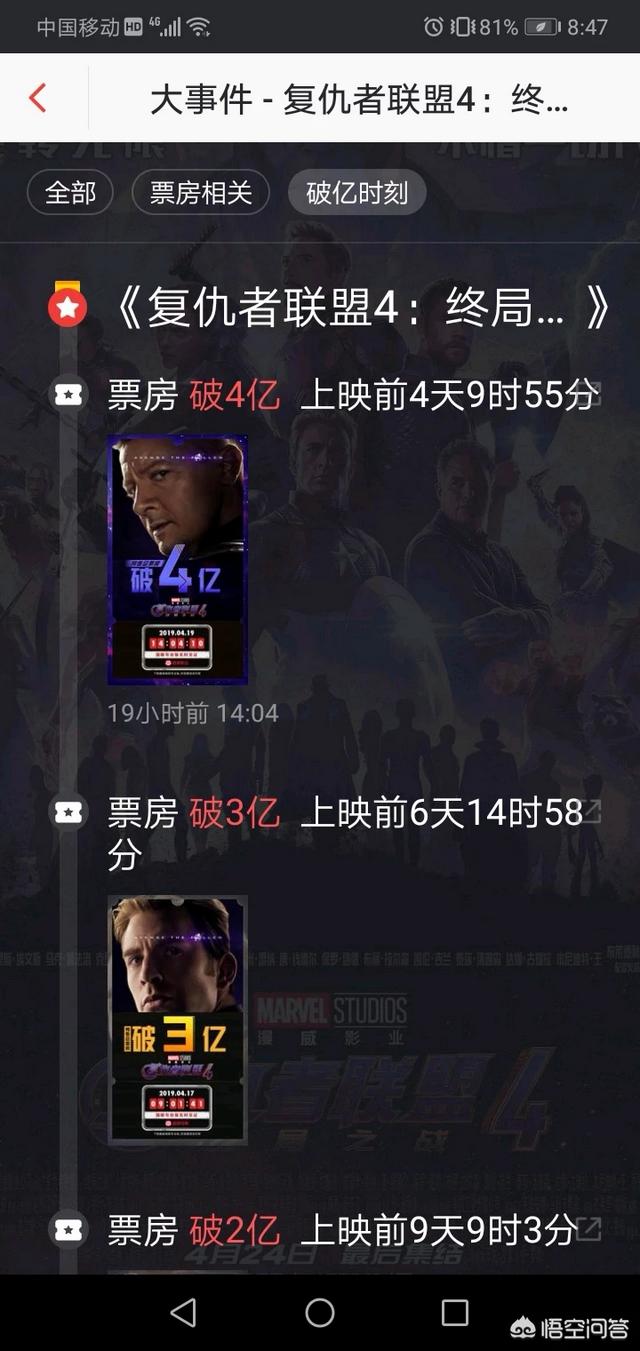640x1351 pixels.
Task: Share the 破3亿 box office event
Action: click(x=591, y=813)
